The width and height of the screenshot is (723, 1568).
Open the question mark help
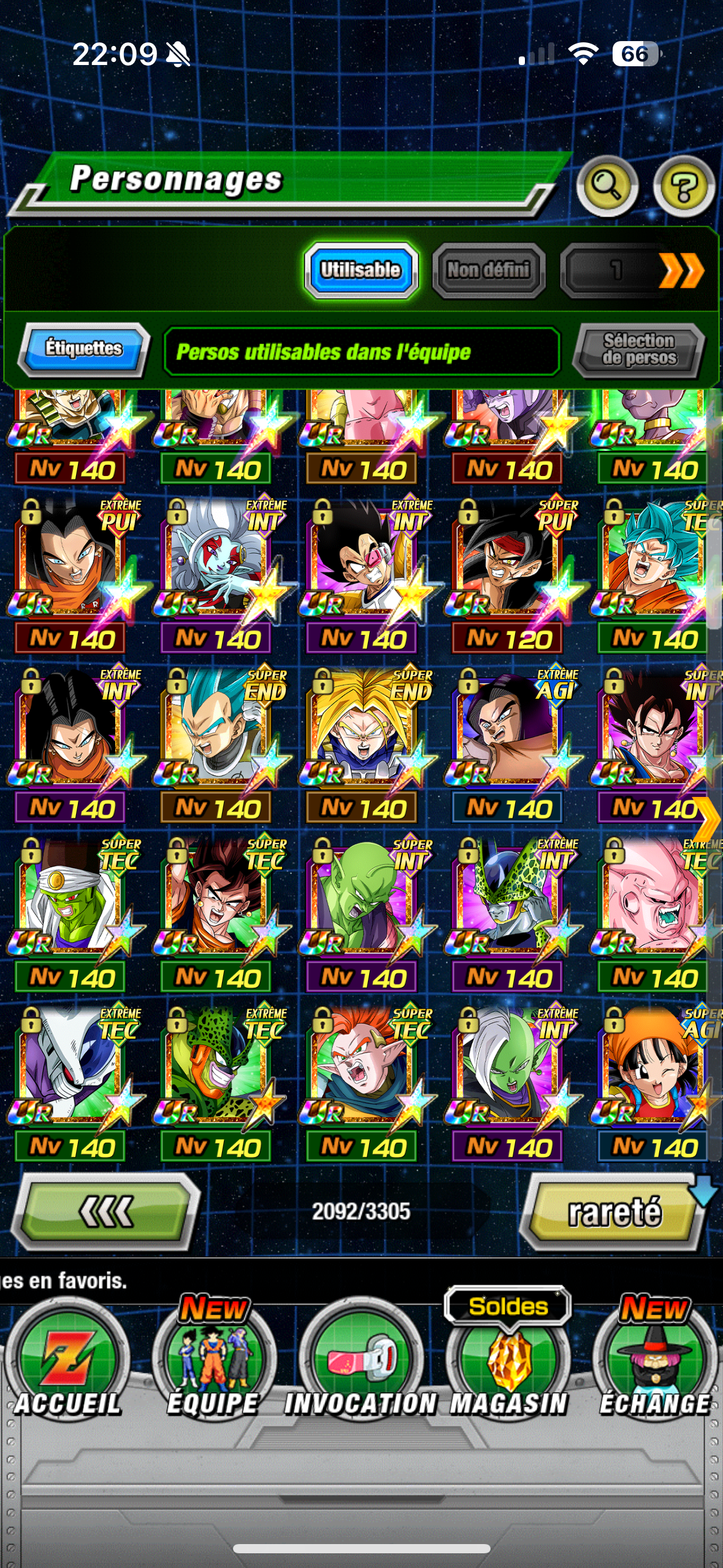click(683, 186)
